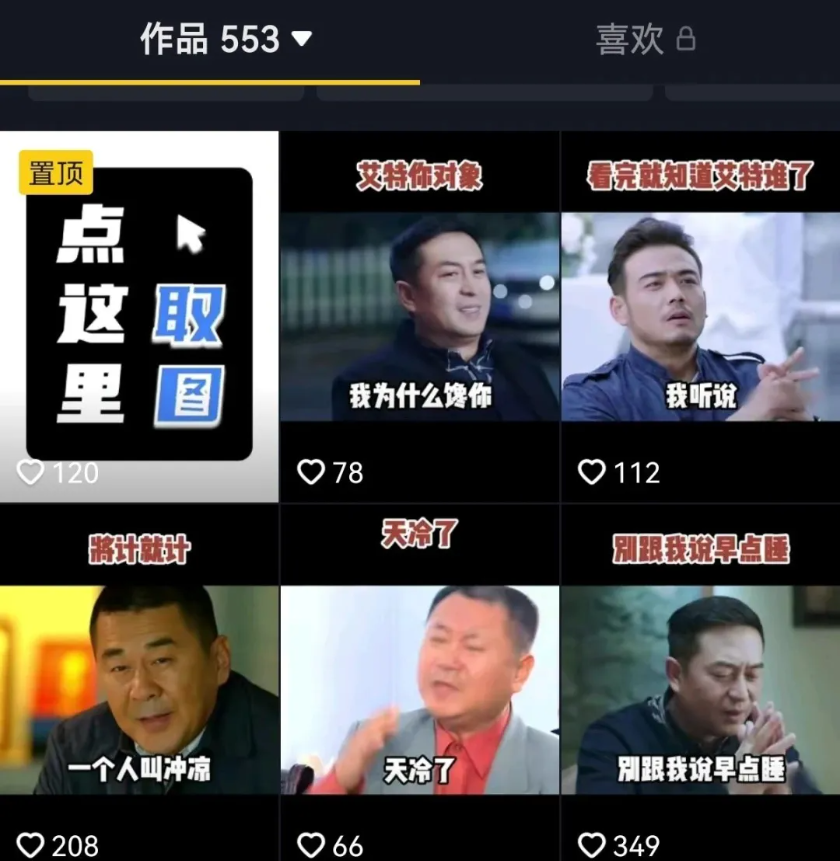Image resolution: width=840 pixels, height=861 pixels.
Task: Open the 艾特你对象 video thumbnail
Action: point(419,300)
